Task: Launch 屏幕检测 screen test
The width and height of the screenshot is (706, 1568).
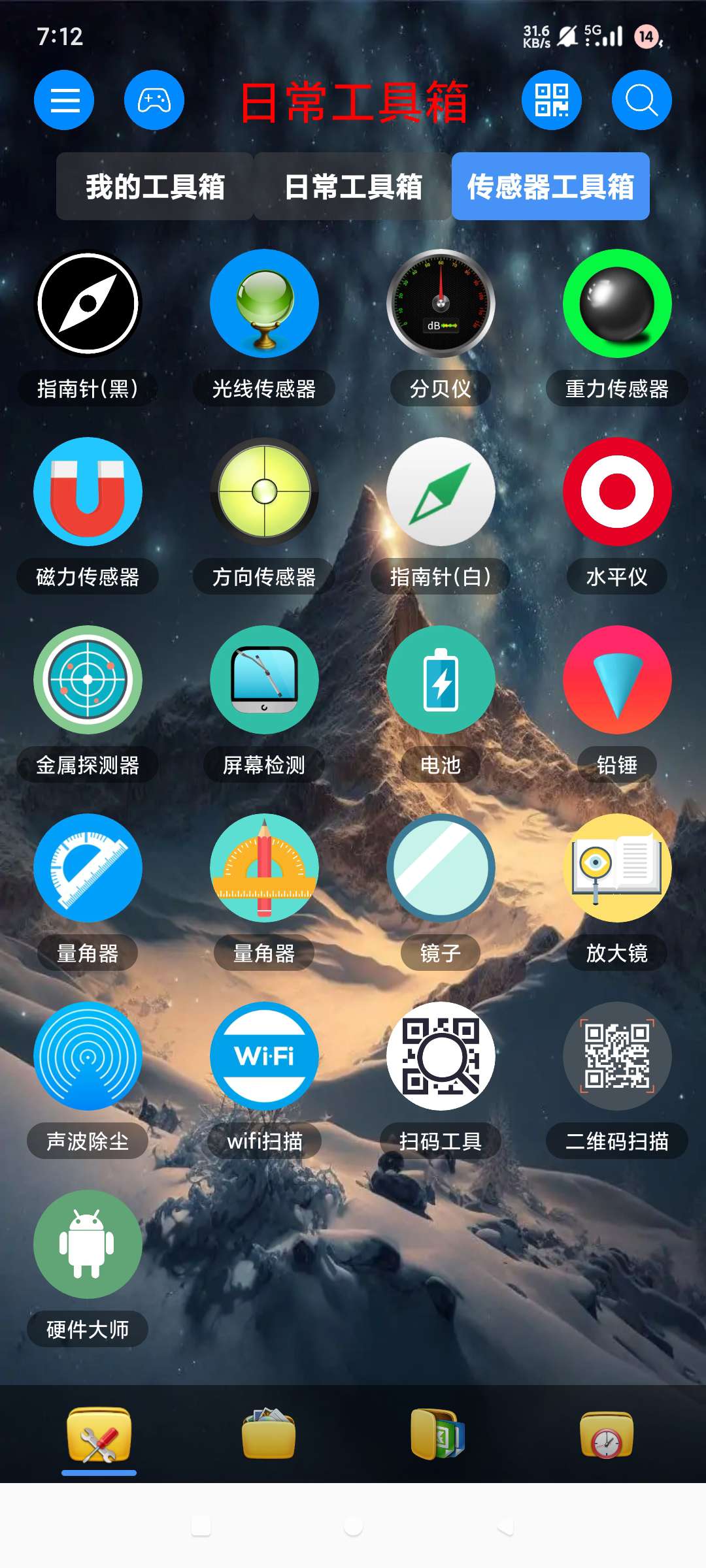Action: pos(264,680)
